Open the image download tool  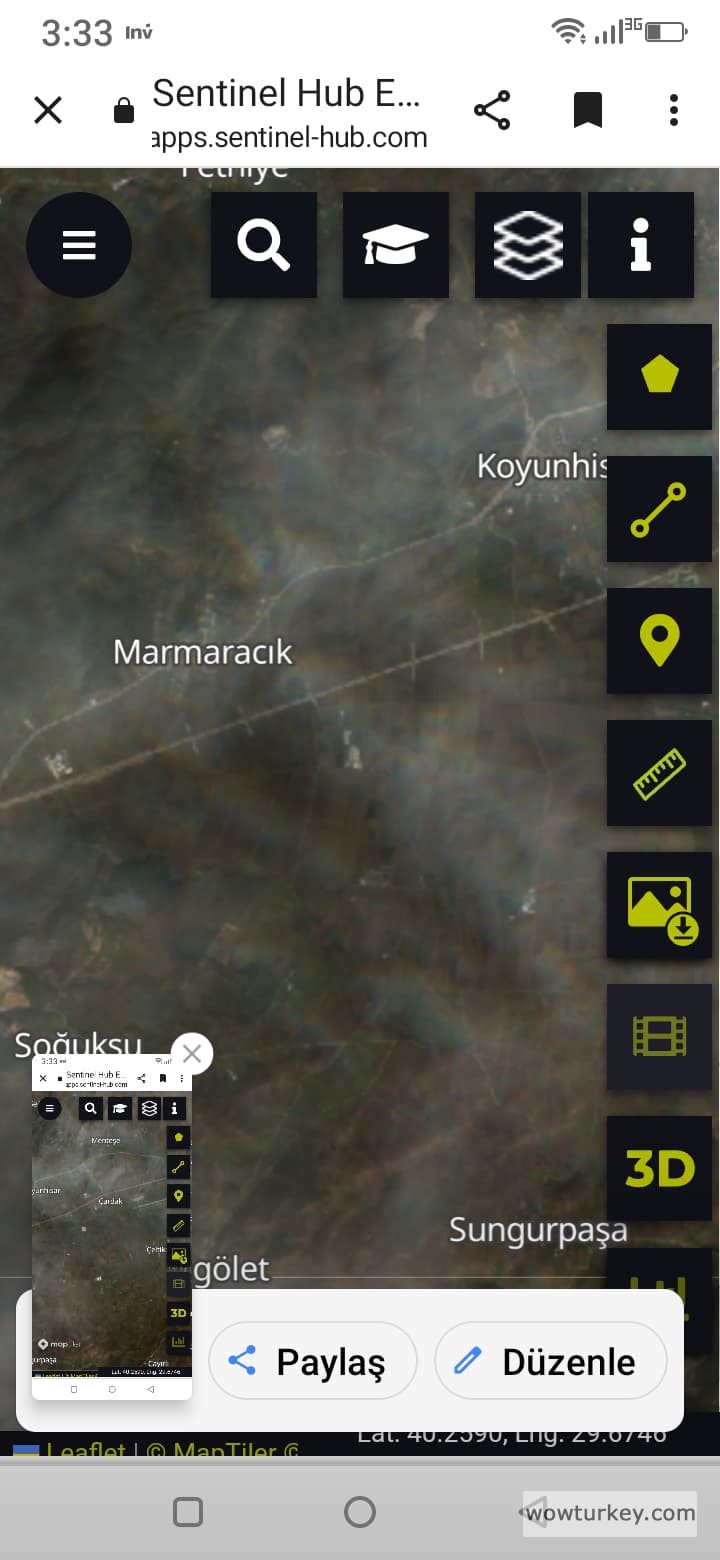coord(659,905)
